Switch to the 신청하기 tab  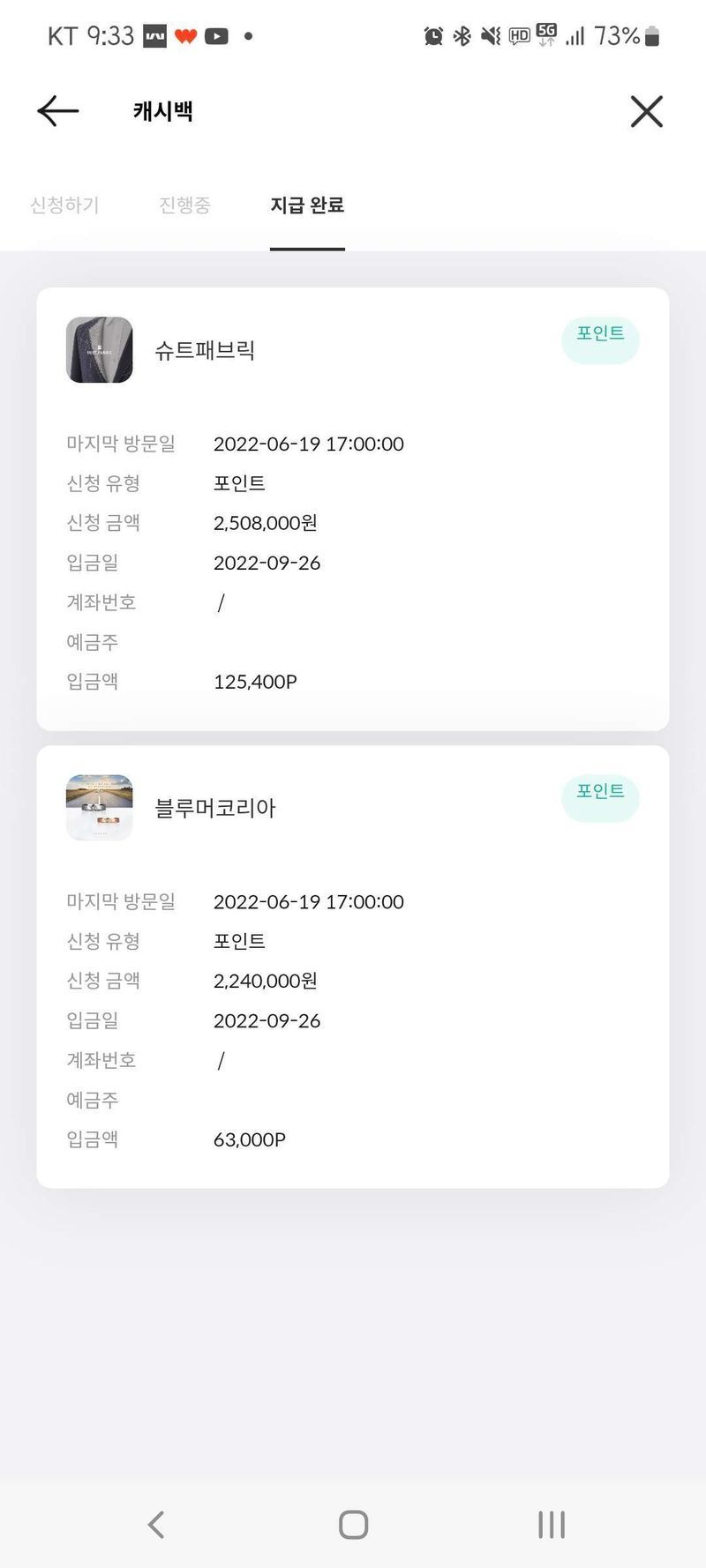pyautogui.click(x=64, y=205)
